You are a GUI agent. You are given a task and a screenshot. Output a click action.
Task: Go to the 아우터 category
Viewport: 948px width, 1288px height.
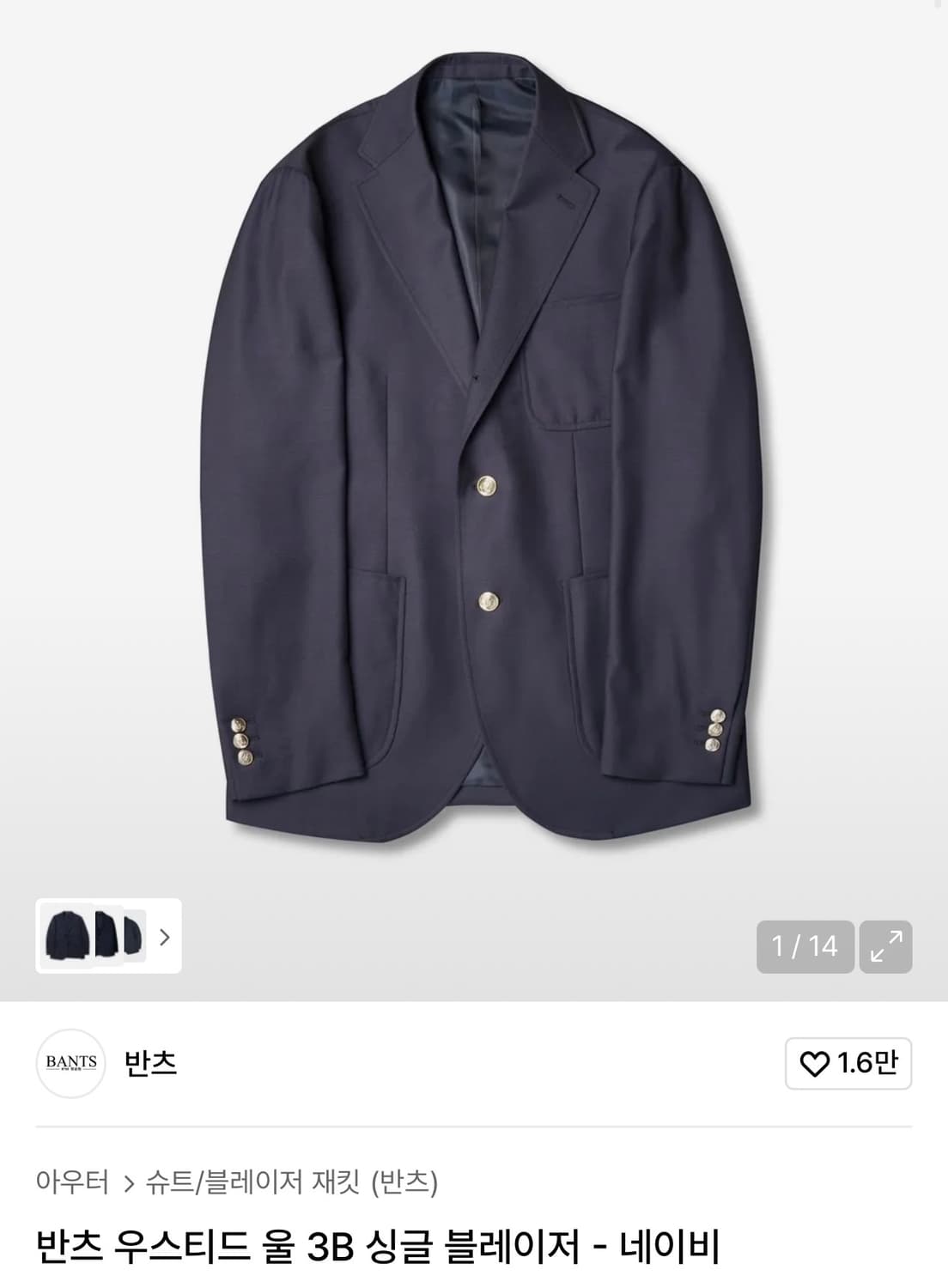coord(72,1182)
